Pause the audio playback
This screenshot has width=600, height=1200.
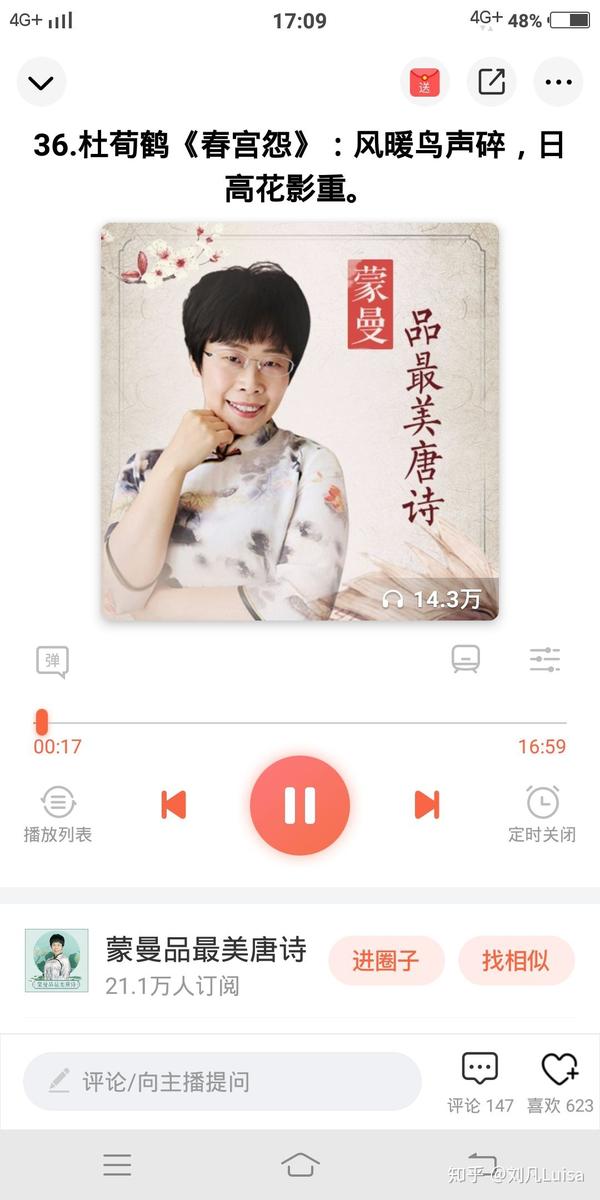coord(300,805)
